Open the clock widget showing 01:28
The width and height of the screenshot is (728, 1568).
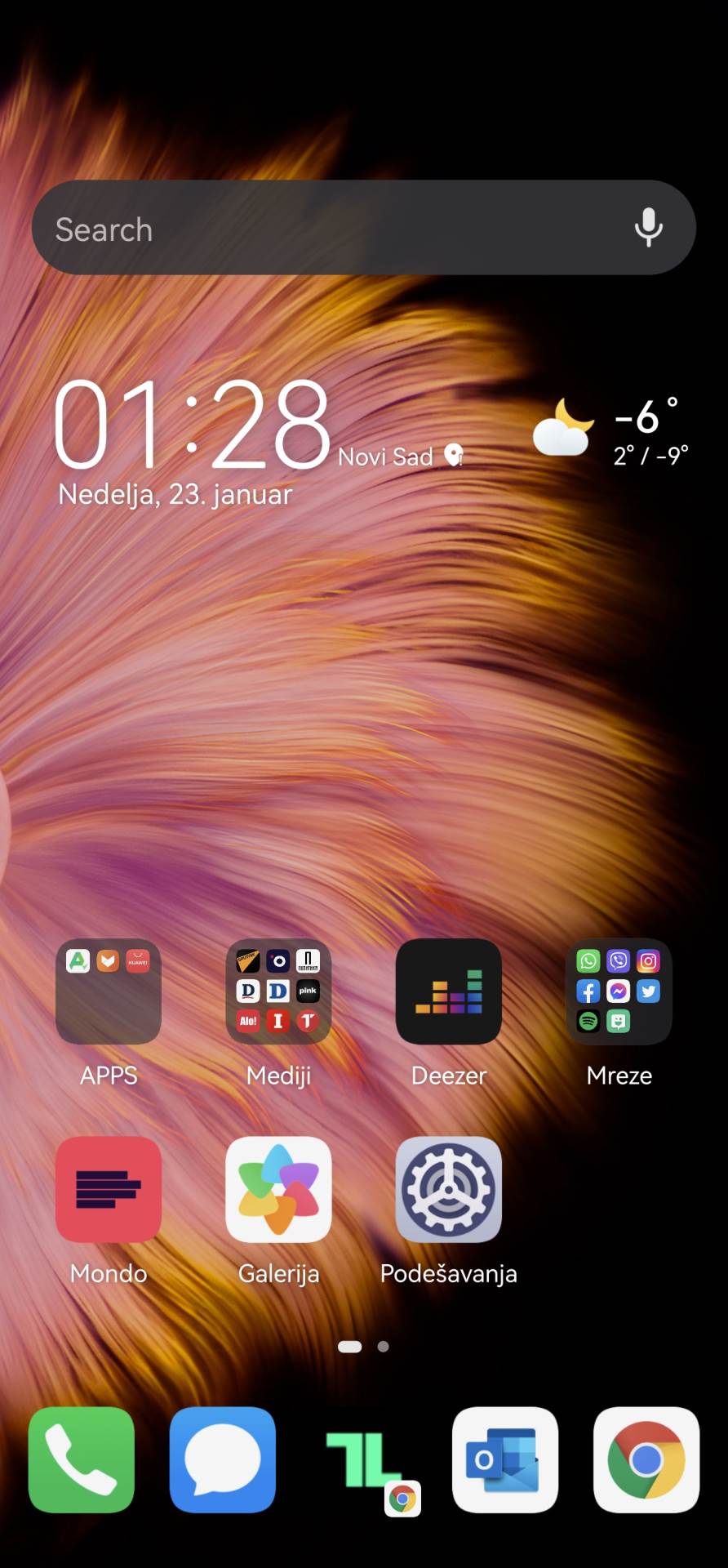coord(192,425)
